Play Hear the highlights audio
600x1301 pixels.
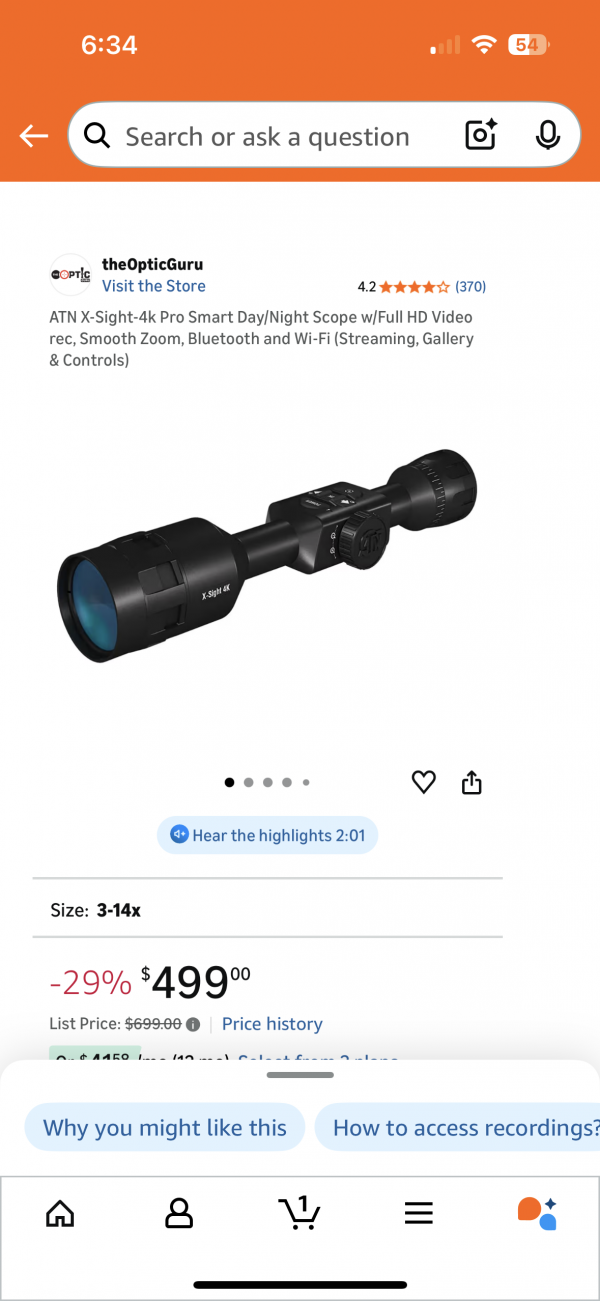267,835
